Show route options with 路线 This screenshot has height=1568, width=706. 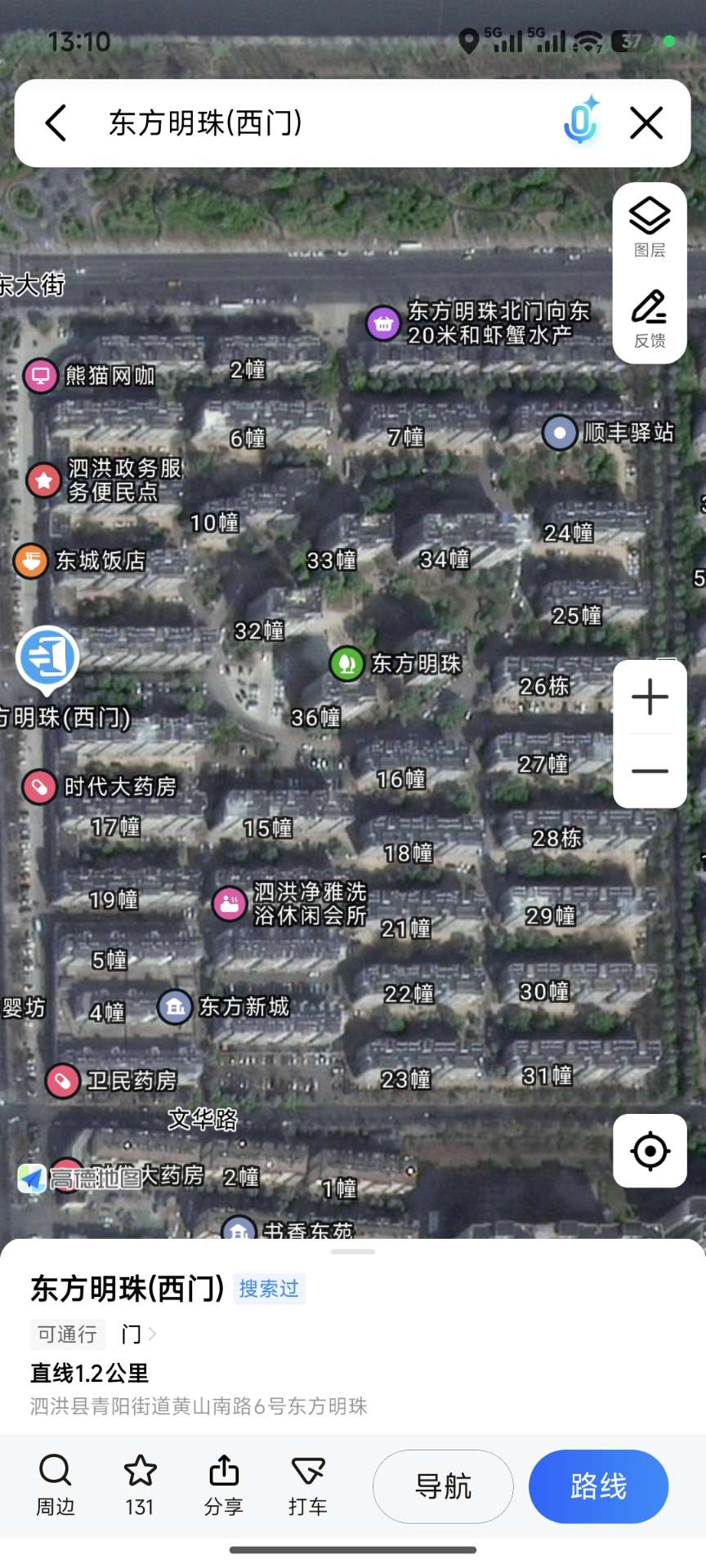pos(598,1486)
